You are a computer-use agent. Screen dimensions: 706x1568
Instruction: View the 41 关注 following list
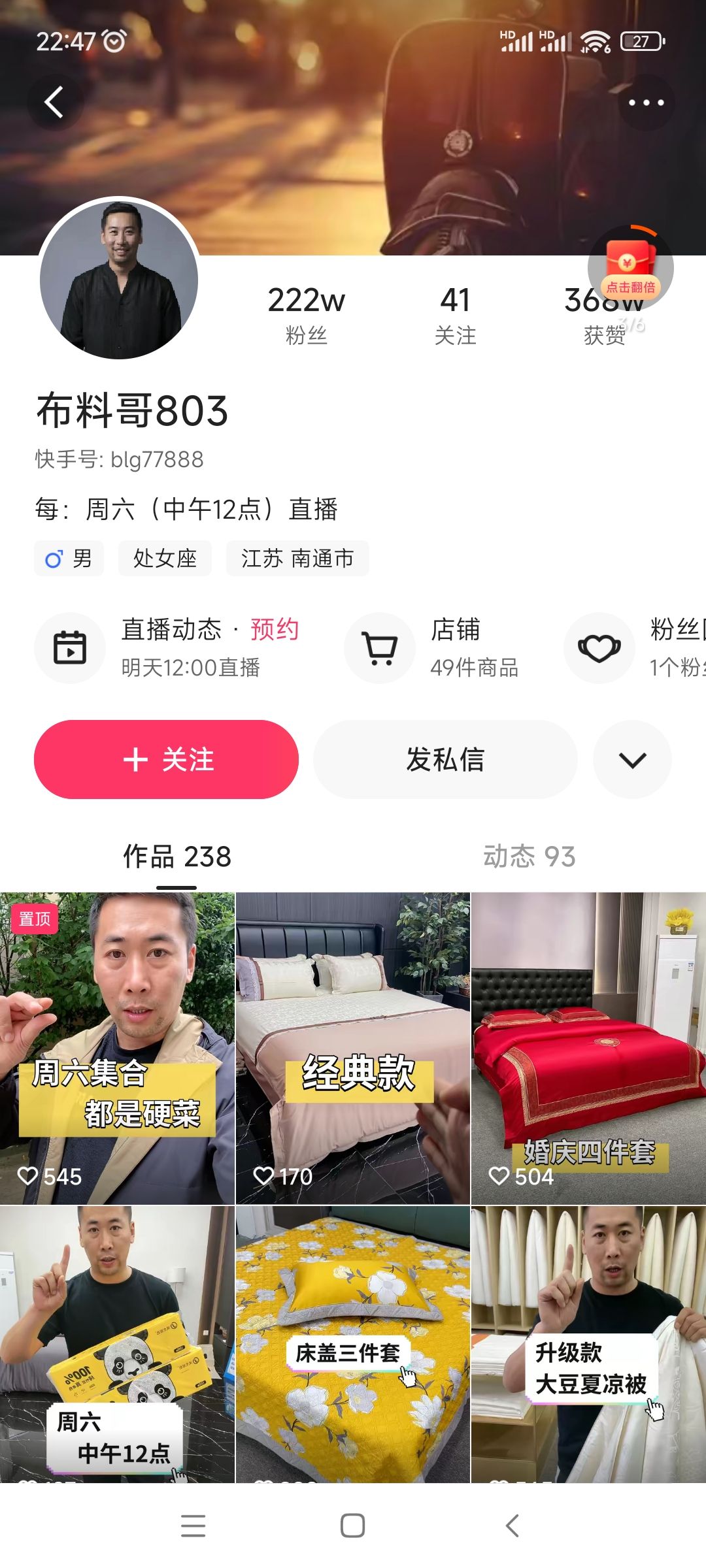coord(455,315)
